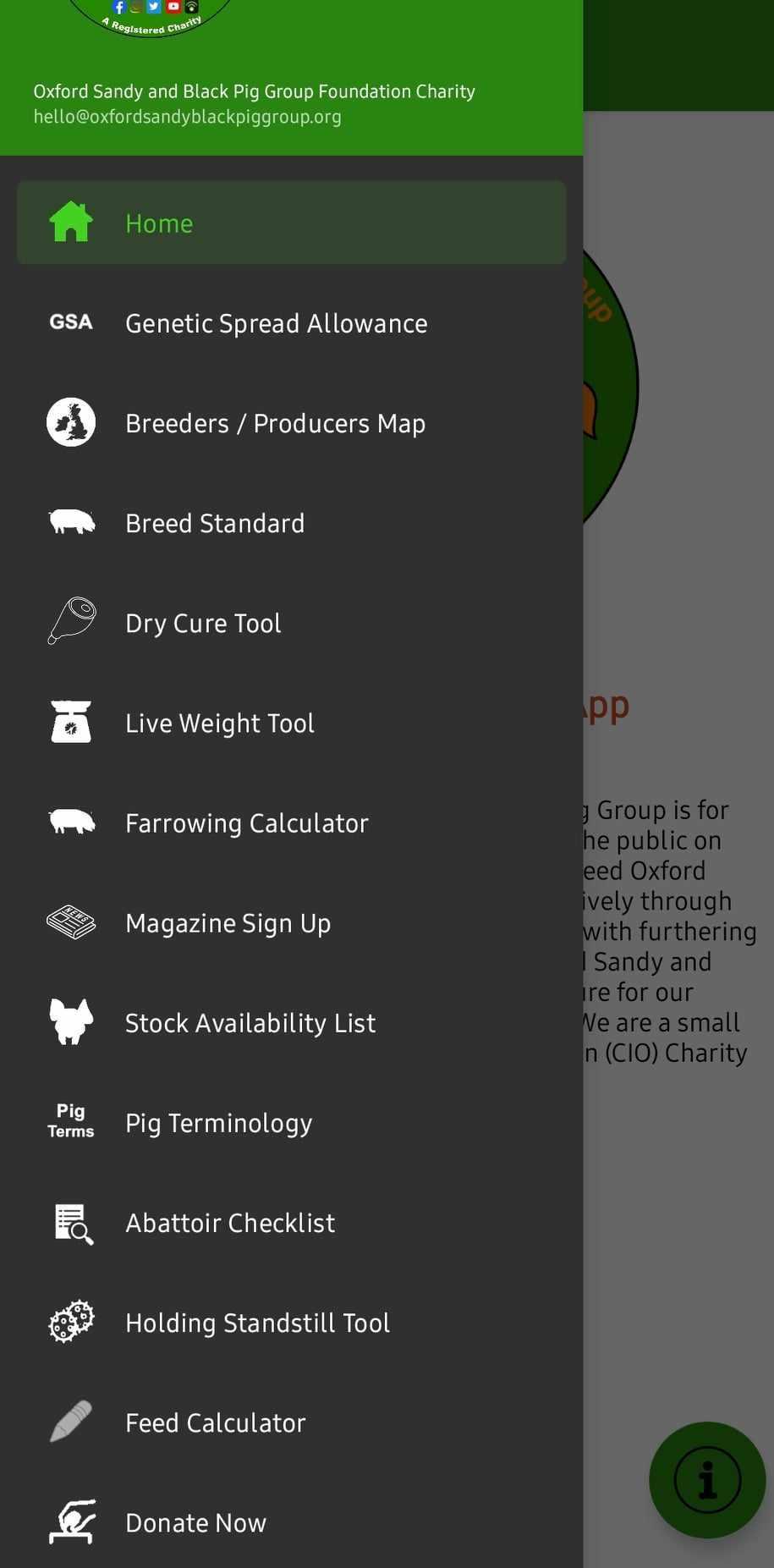774x1568 pixels.
Task: Open Genetic Spread Allowance
Action: [276, 323]
